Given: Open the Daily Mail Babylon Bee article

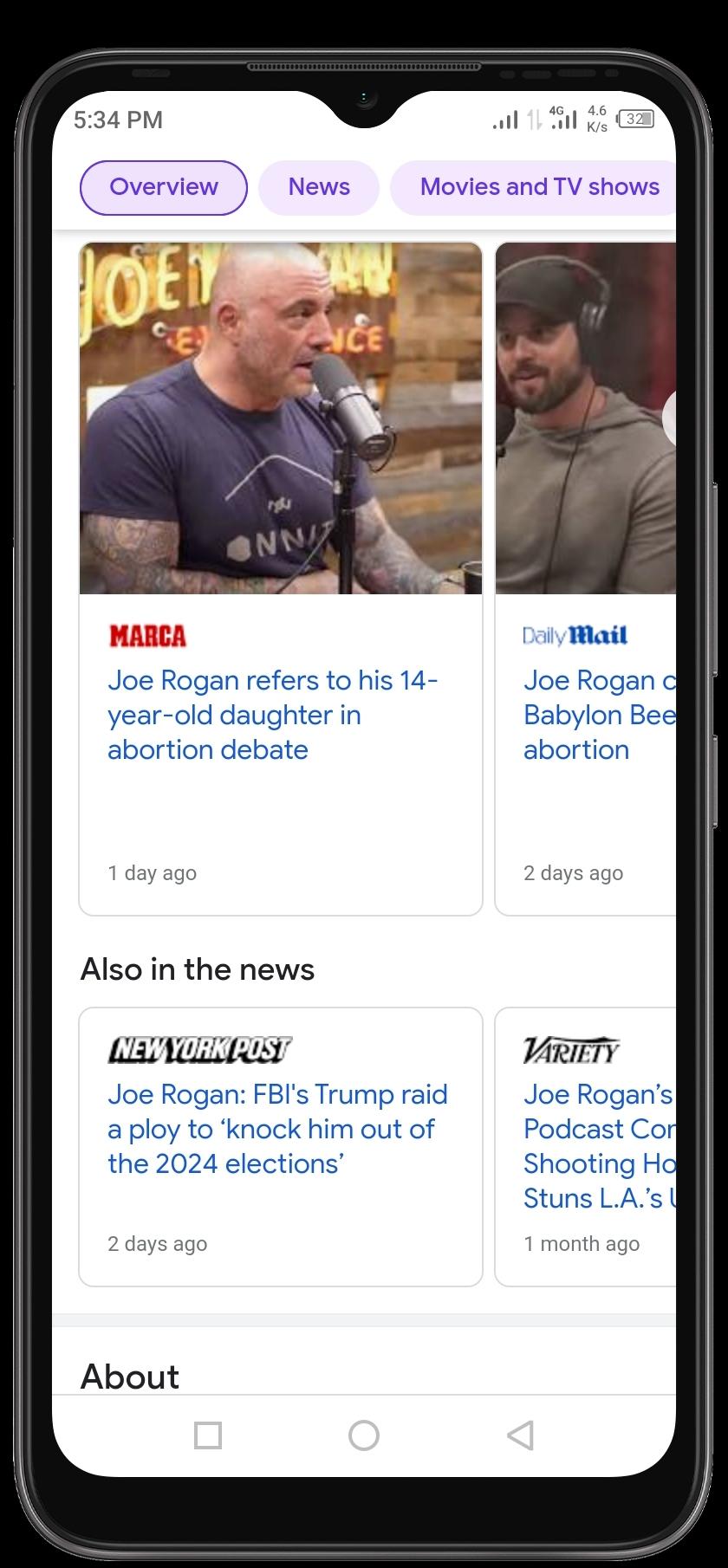Looking at the screenshot, I should click(598, 715).
